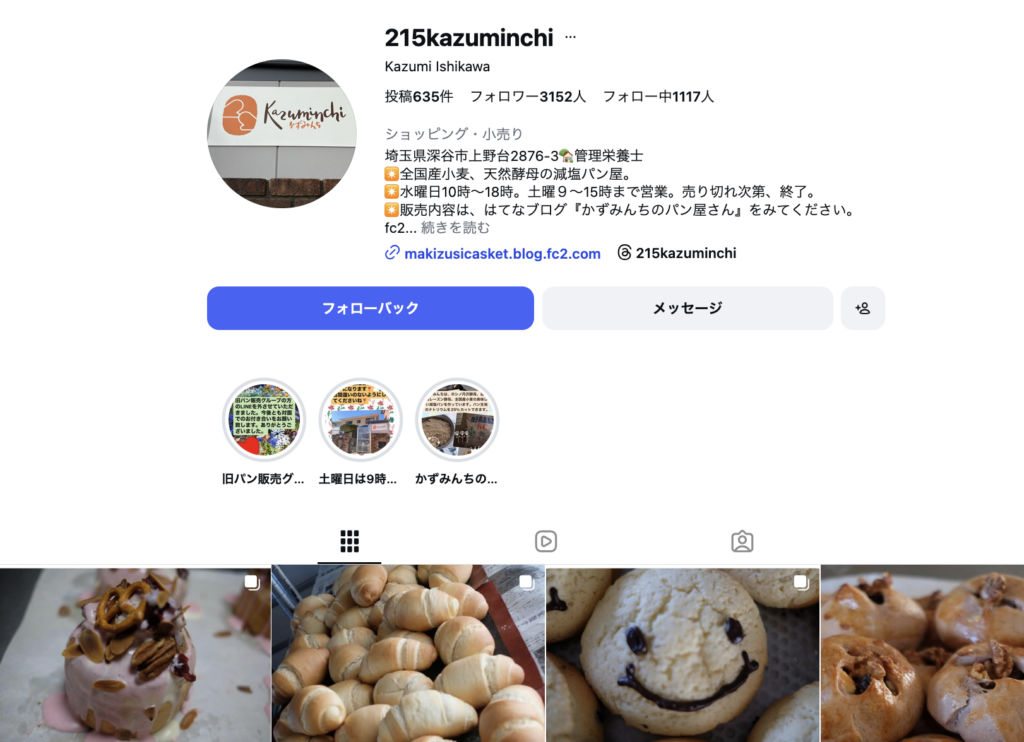
Task: Open the smiley face bread post
Action: 682,655
